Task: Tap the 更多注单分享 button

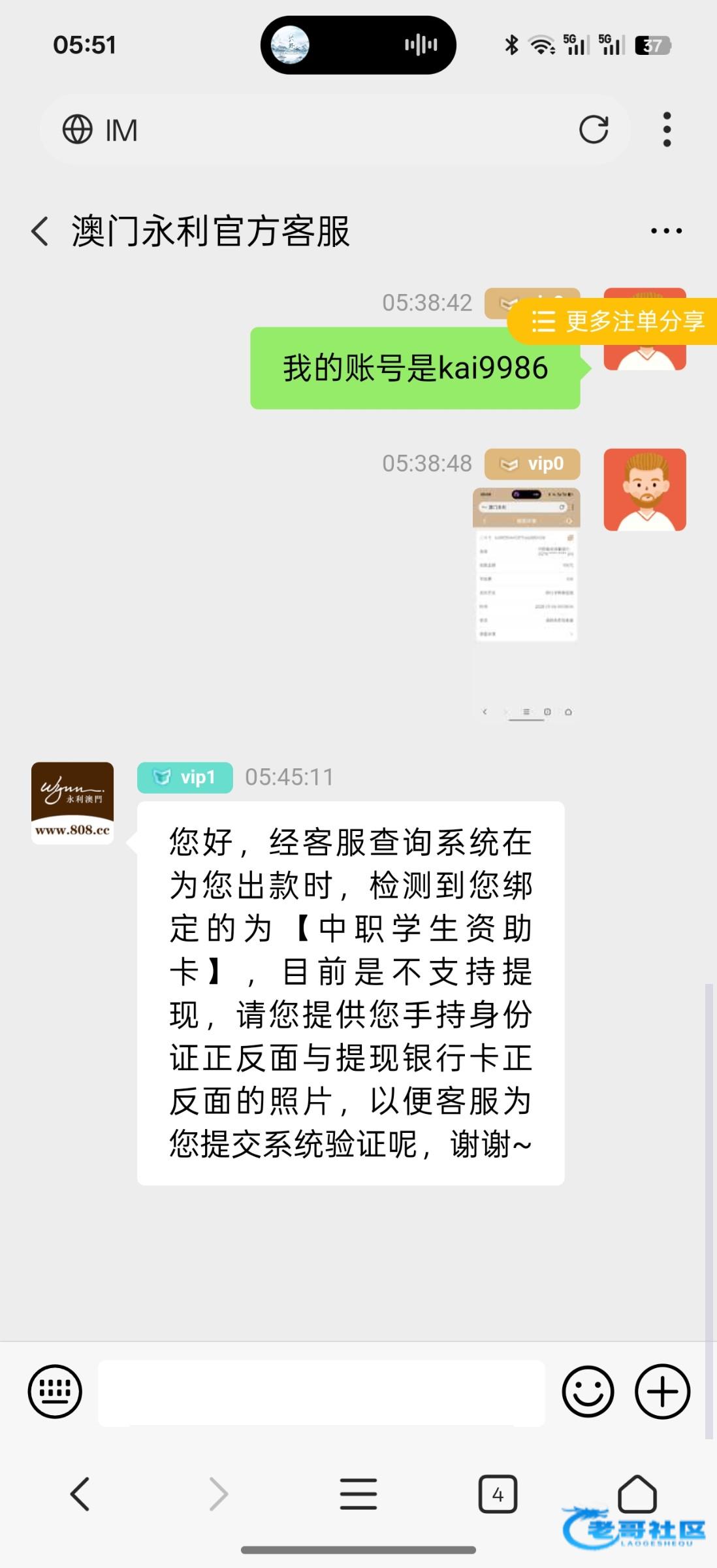Action: click(617, 321)
